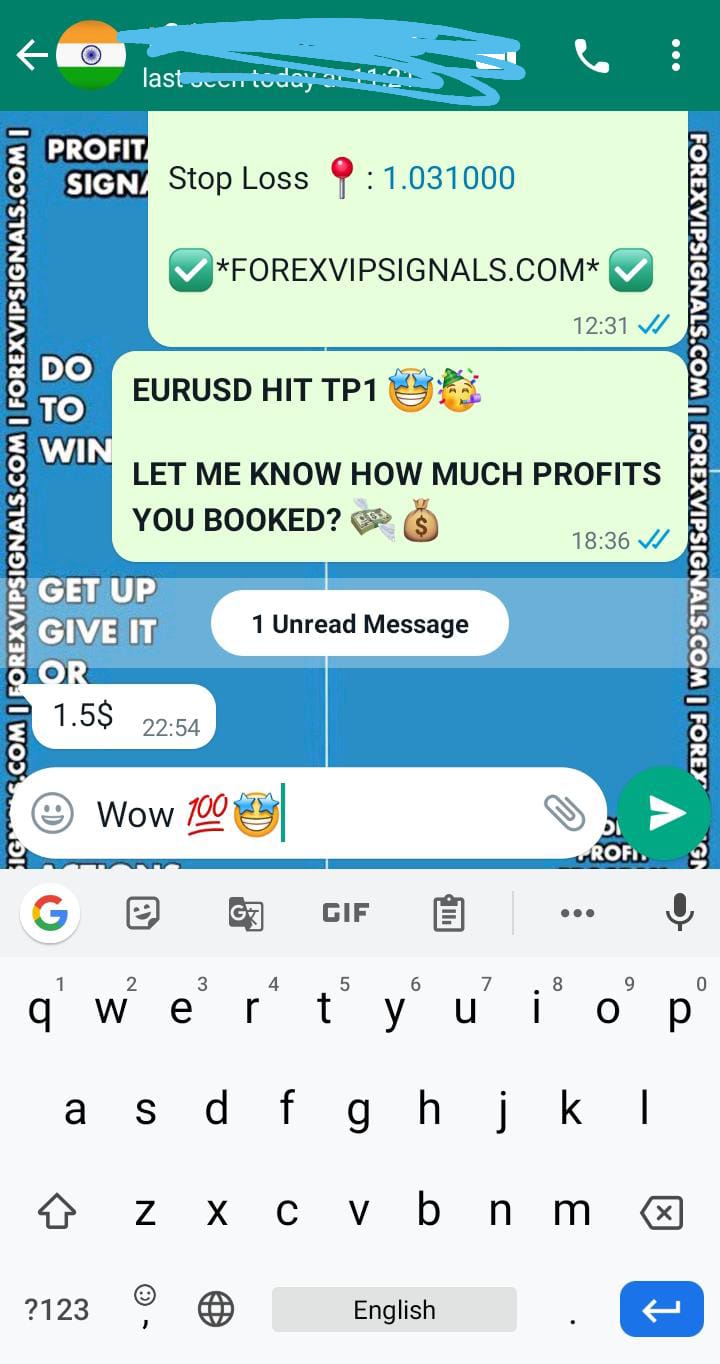This screenshot has height=1364, width=720.
Task: Tap the highlighted 1.031000 stop loss link
Action: [449, 178]
